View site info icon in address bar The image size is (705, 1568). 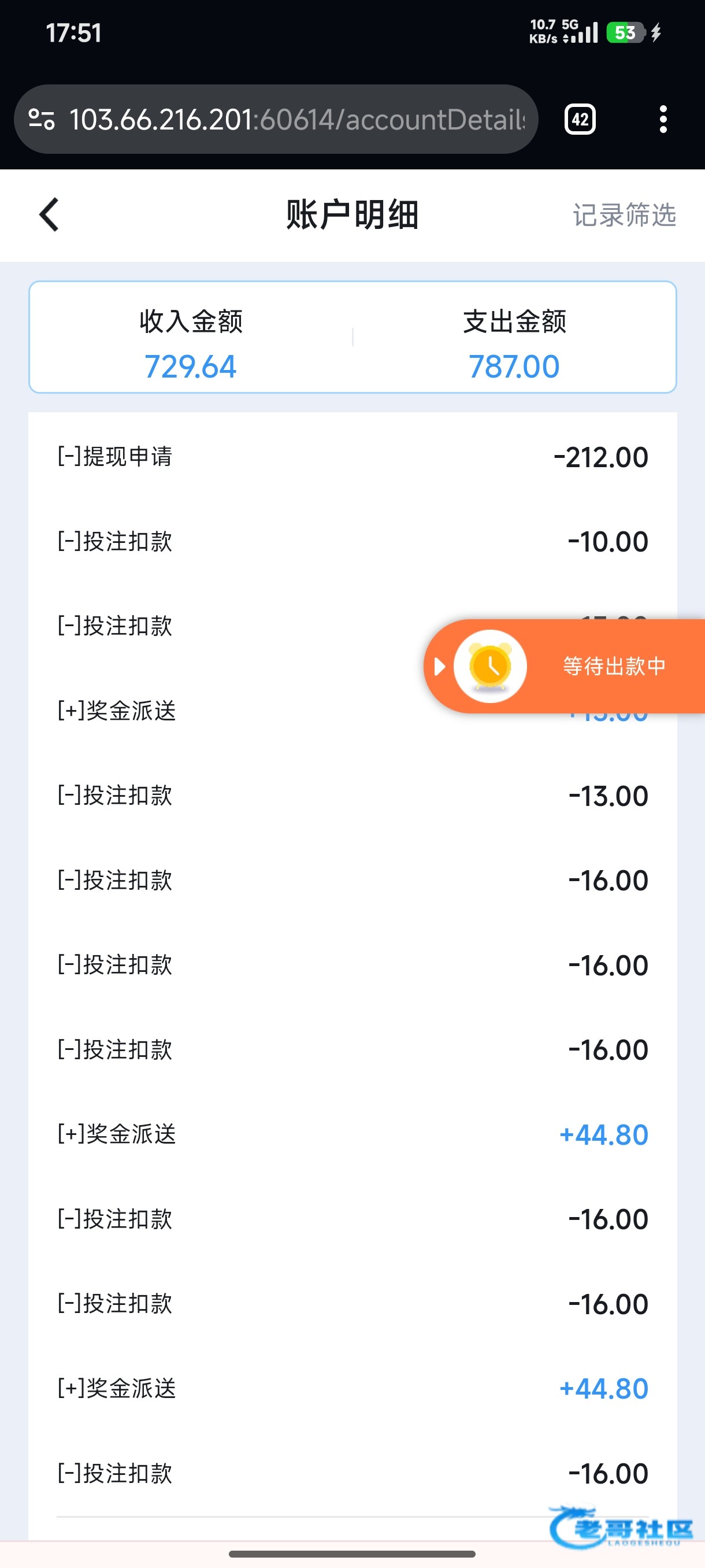point(42,119)
